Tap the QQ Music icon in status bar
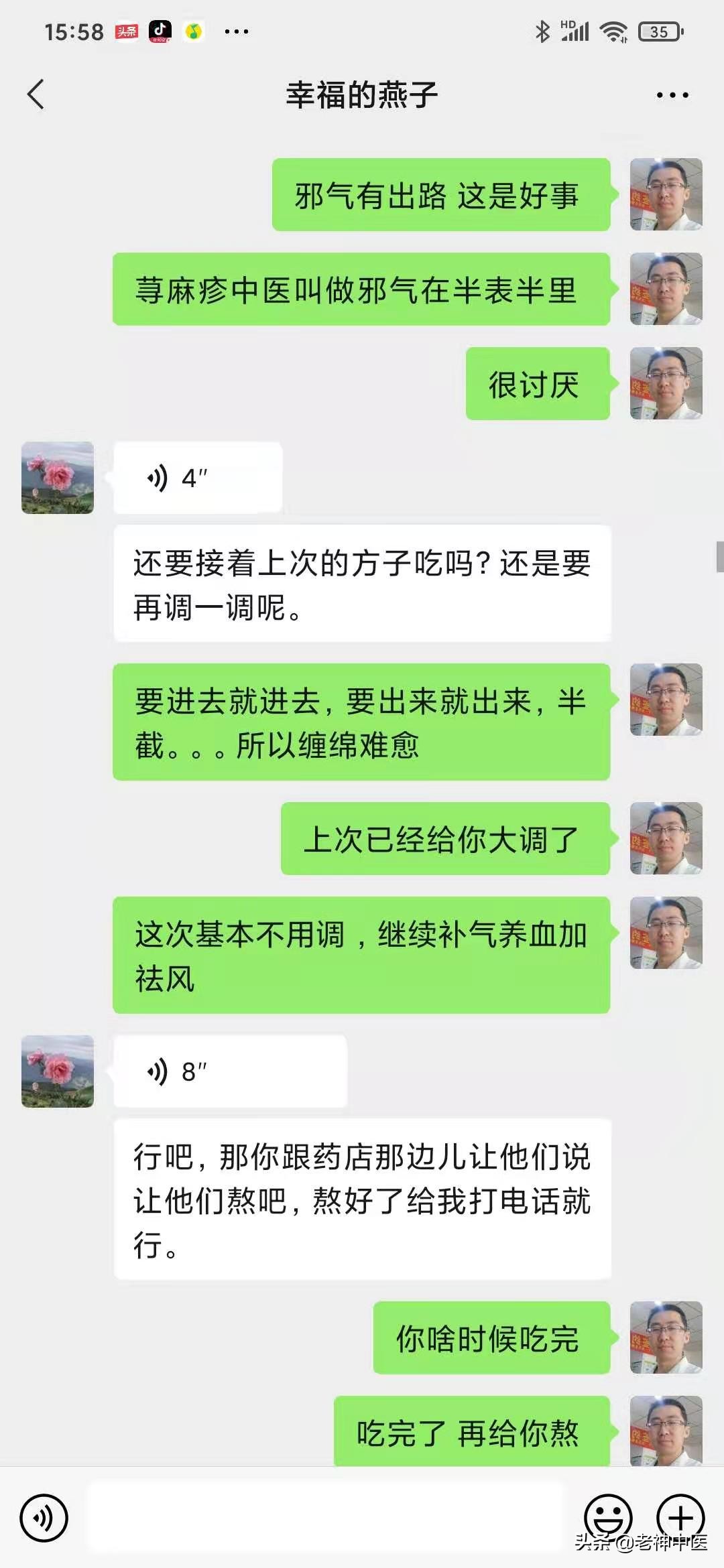Image resolution: width=724 pixels, height=1568 pixels. click(195, 29)
